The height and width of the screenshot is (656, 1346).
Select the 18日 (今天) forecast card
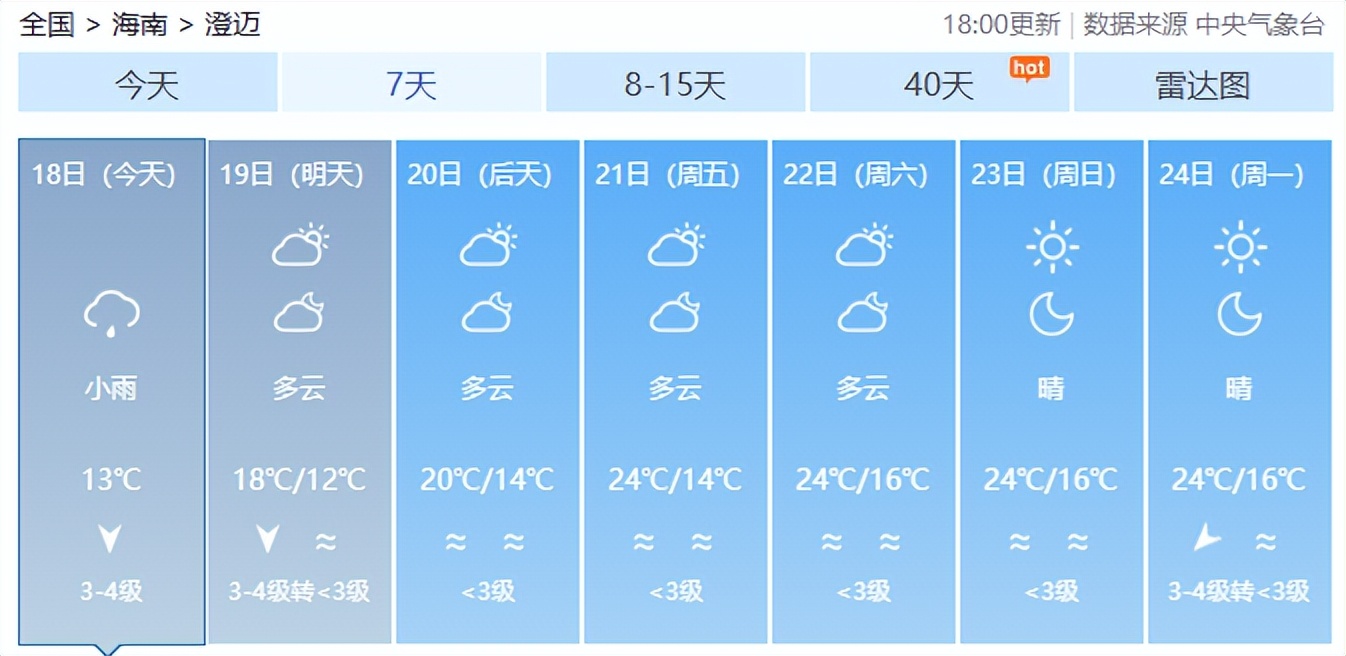[112, 392]
